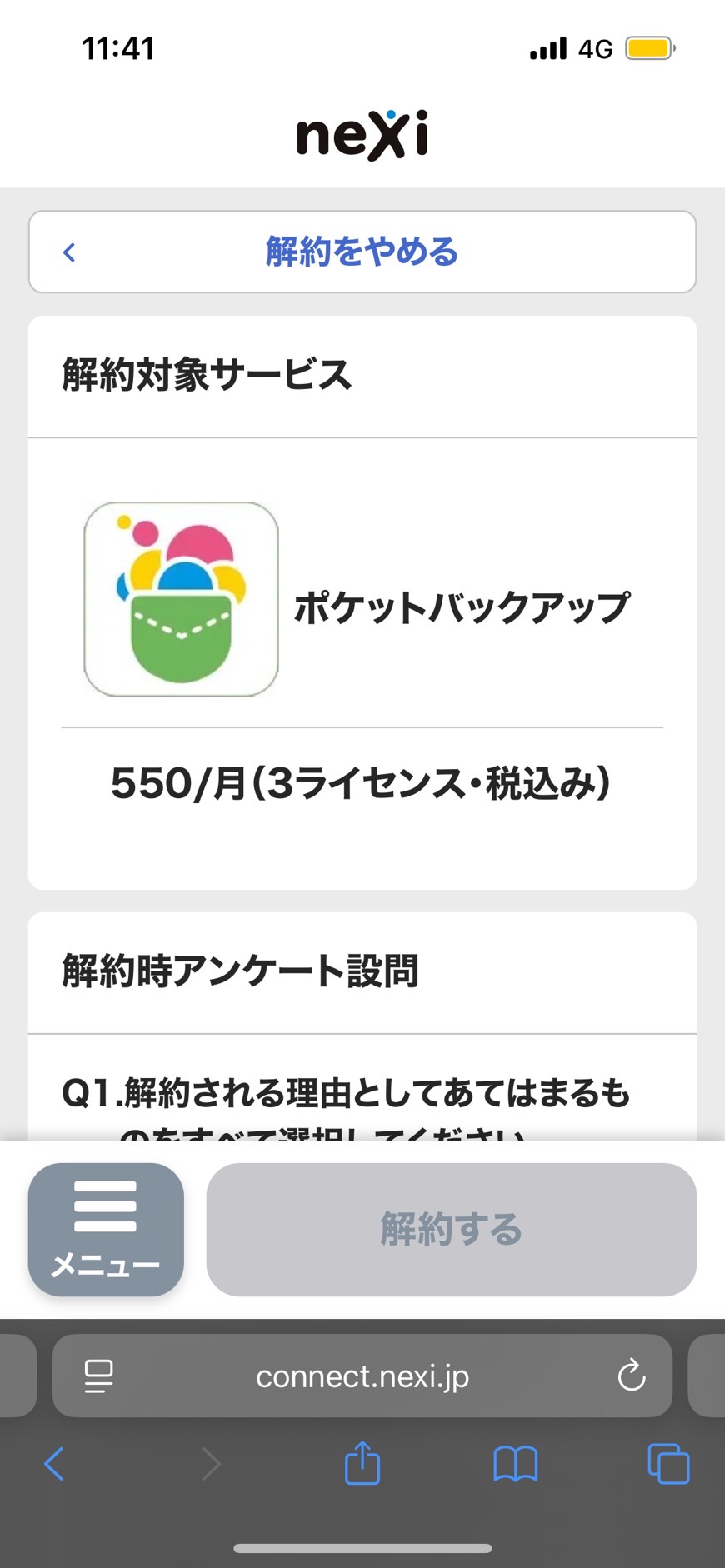The height and width of the screenshot is (1568, 725).
Task: Tap the back chevron beside 解約をやめる
Action: tap(70, 252)
